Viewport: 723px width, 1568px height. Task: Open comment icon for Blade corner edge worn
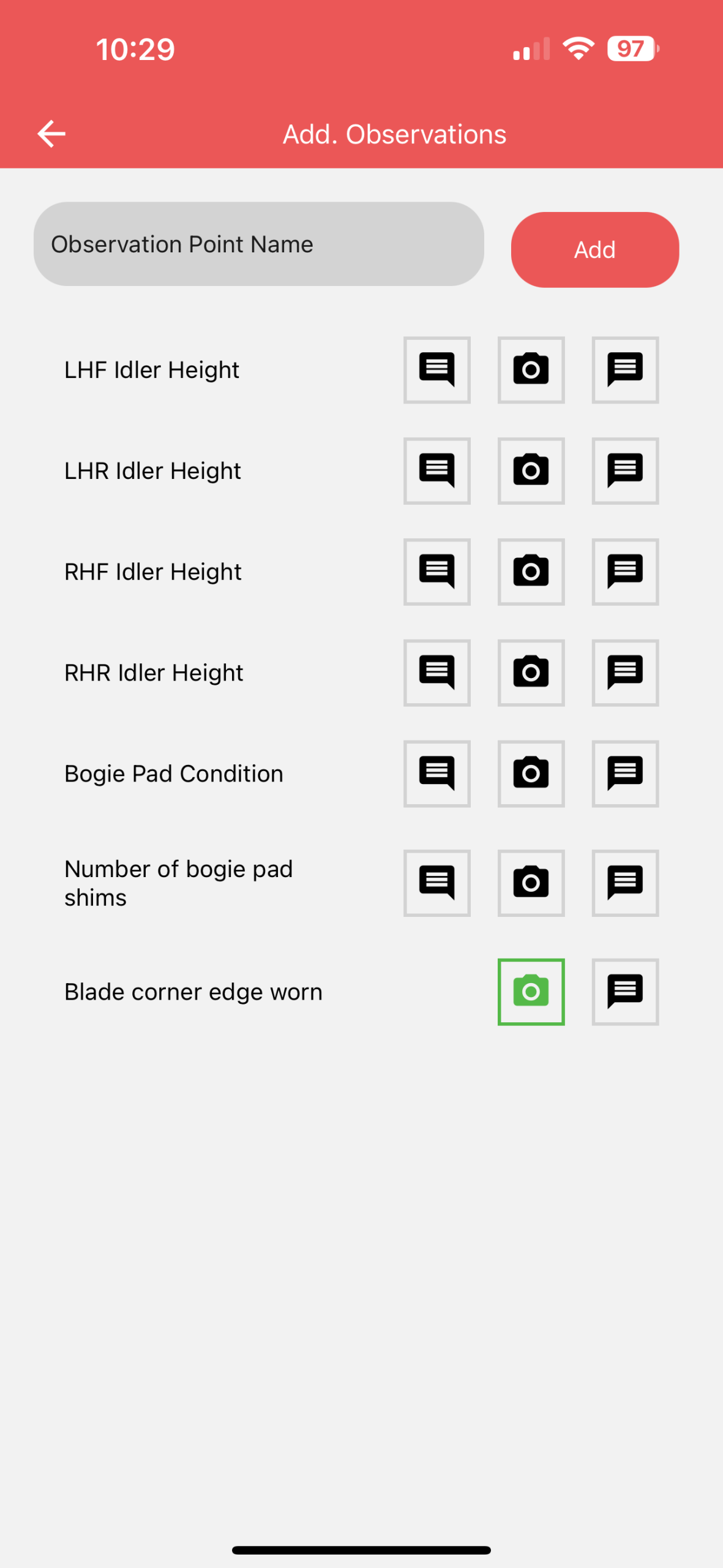point(625,992)
